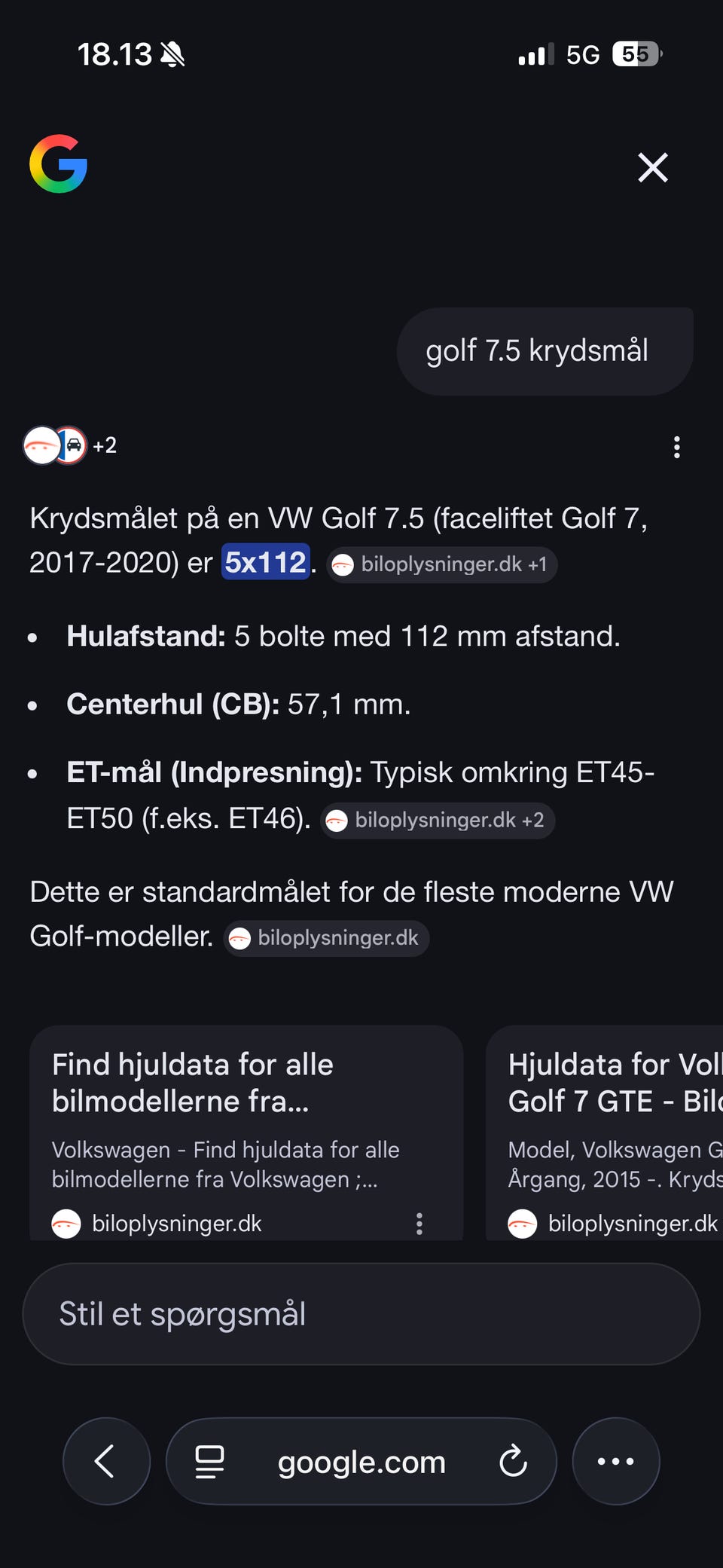
Task: Reload the page with the refresh icon
Action: click(513, 1460)
